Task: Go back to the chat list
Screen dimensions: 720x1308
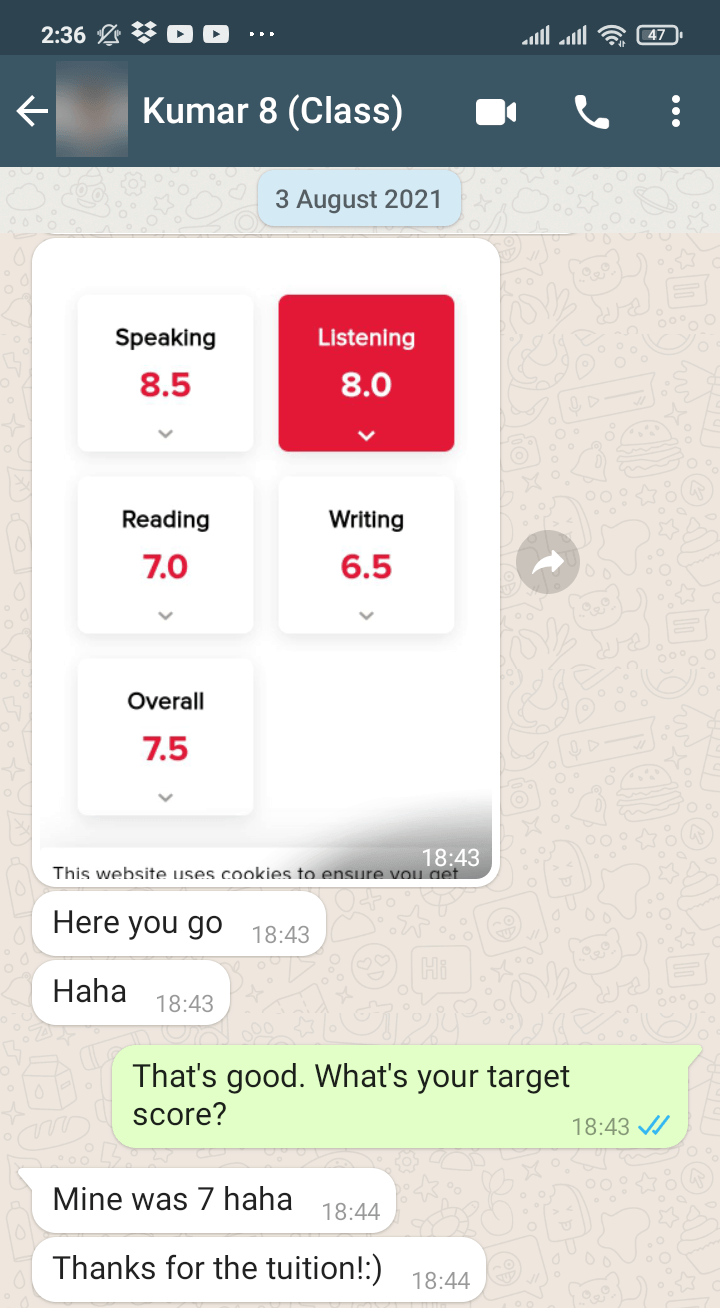Action: tap(32, 112)
